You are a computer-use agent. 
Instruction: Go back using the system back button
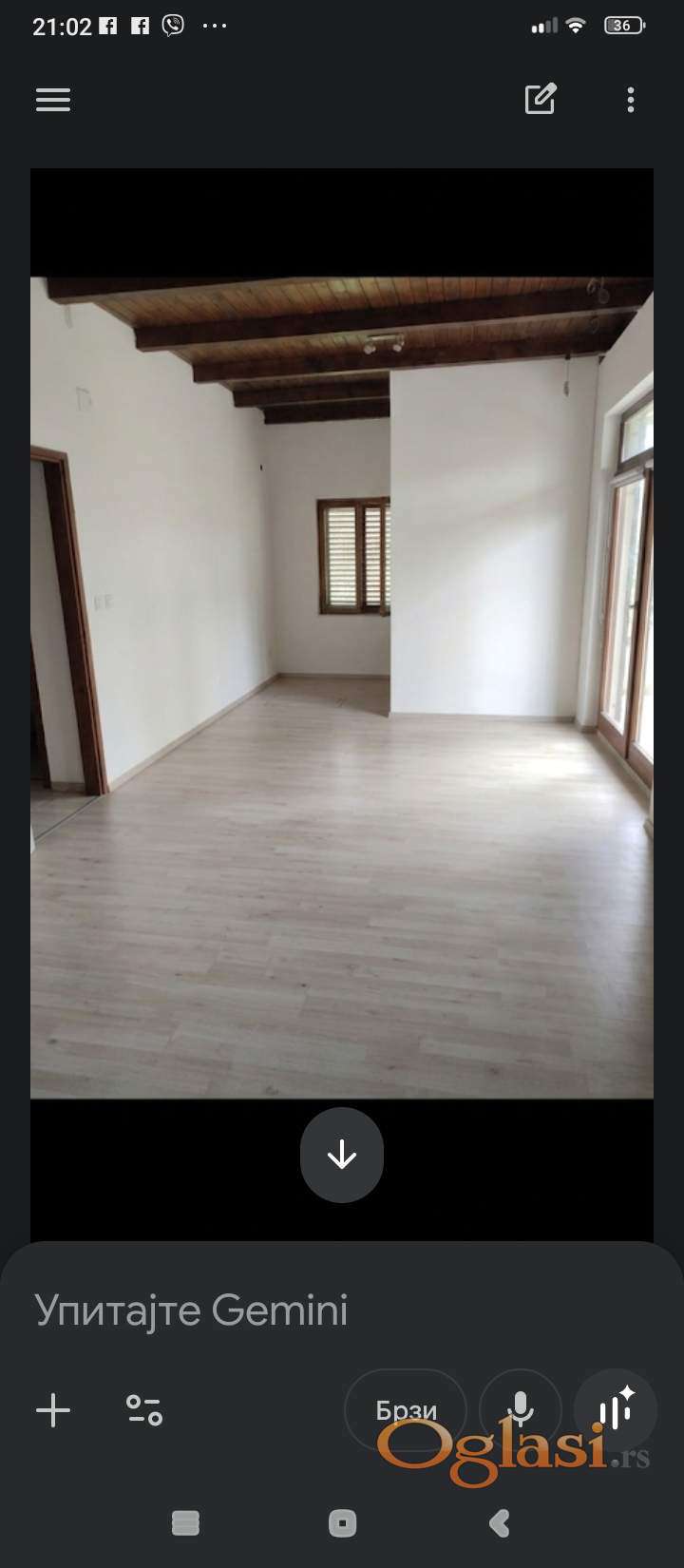[x=500, y=1523]
